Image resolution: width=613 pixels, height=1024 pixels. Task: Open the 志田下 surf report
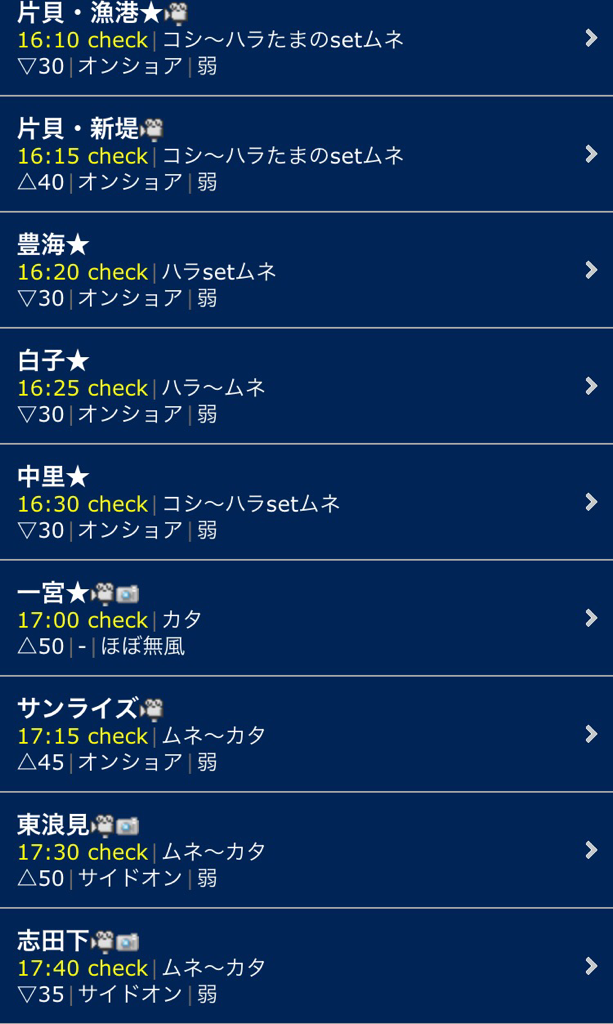tap(306, 966)
